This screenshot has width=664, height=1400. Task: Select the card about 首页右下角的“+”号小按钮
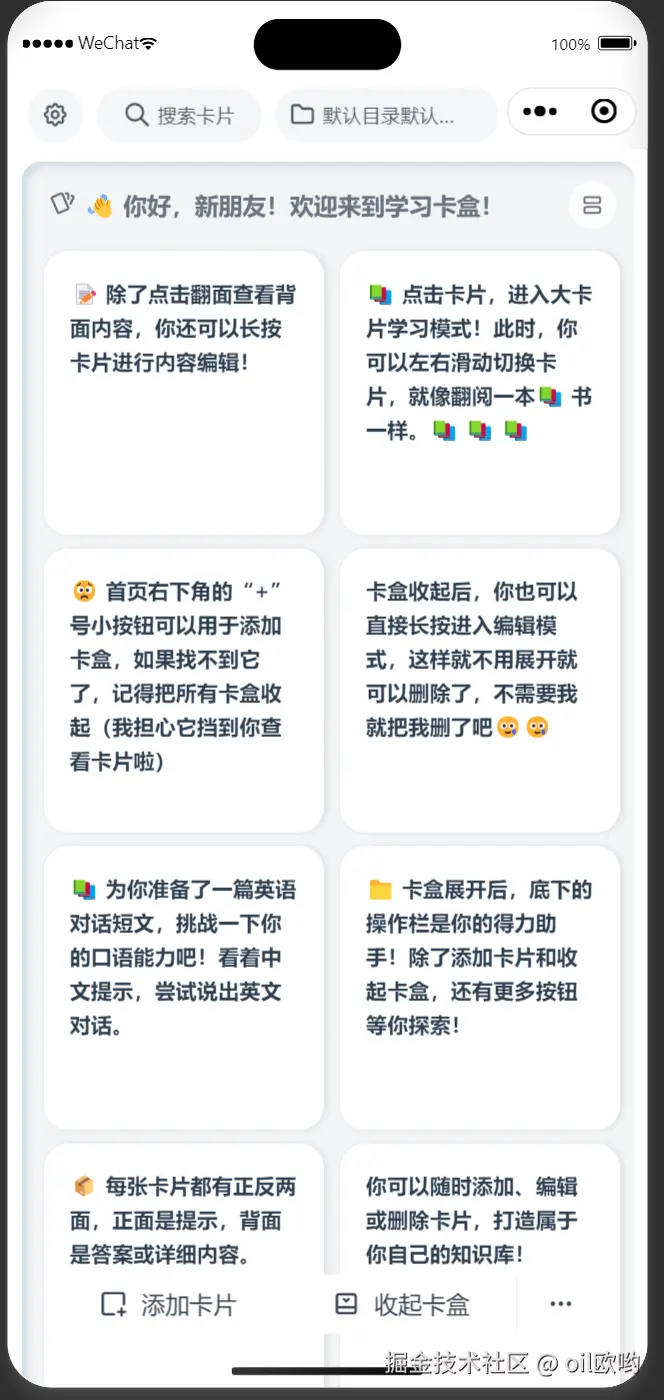pyautogui.click(x=184, y=690)
